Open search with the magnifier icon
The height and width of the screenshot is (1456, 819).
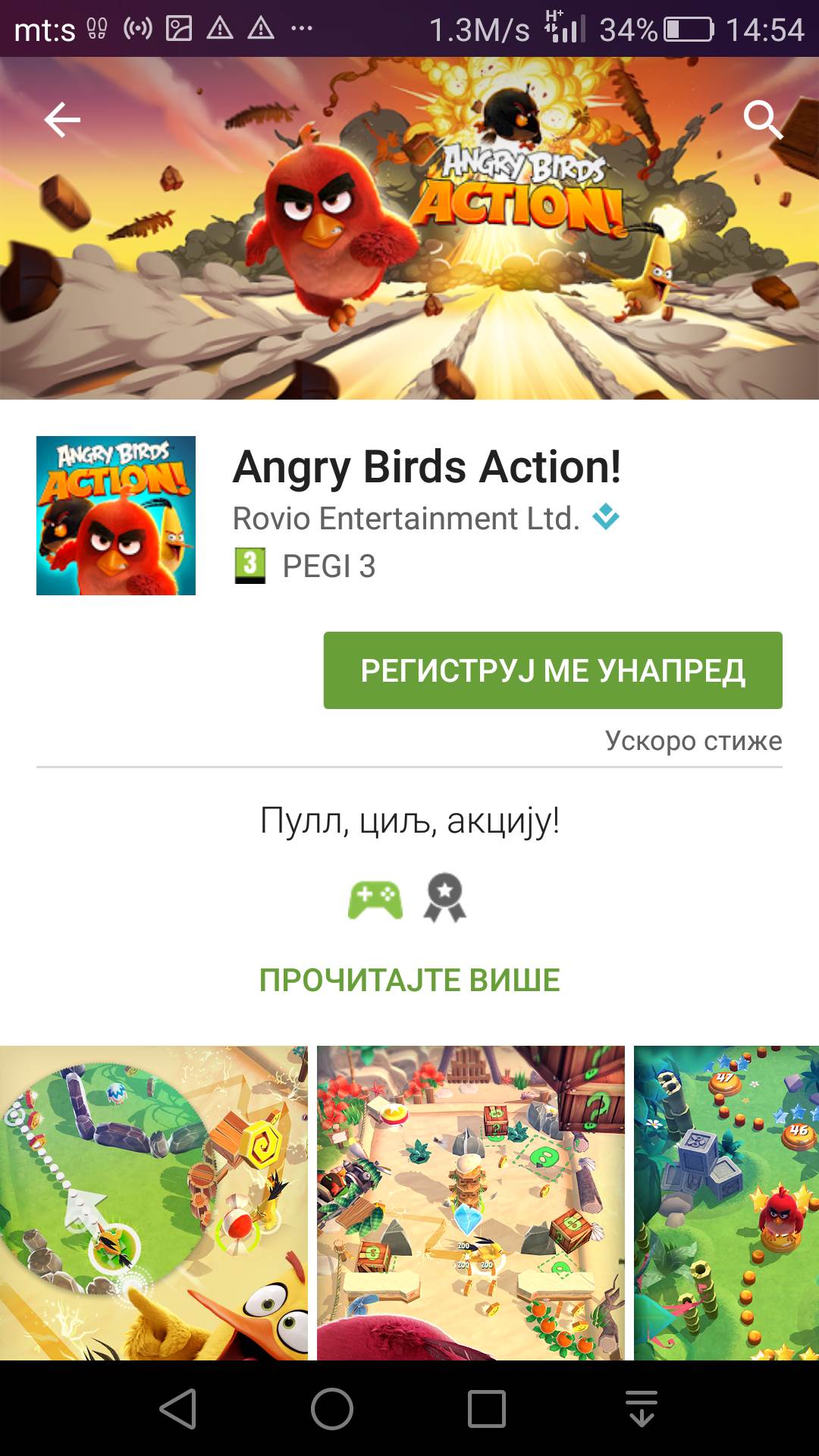coord(761,120)
